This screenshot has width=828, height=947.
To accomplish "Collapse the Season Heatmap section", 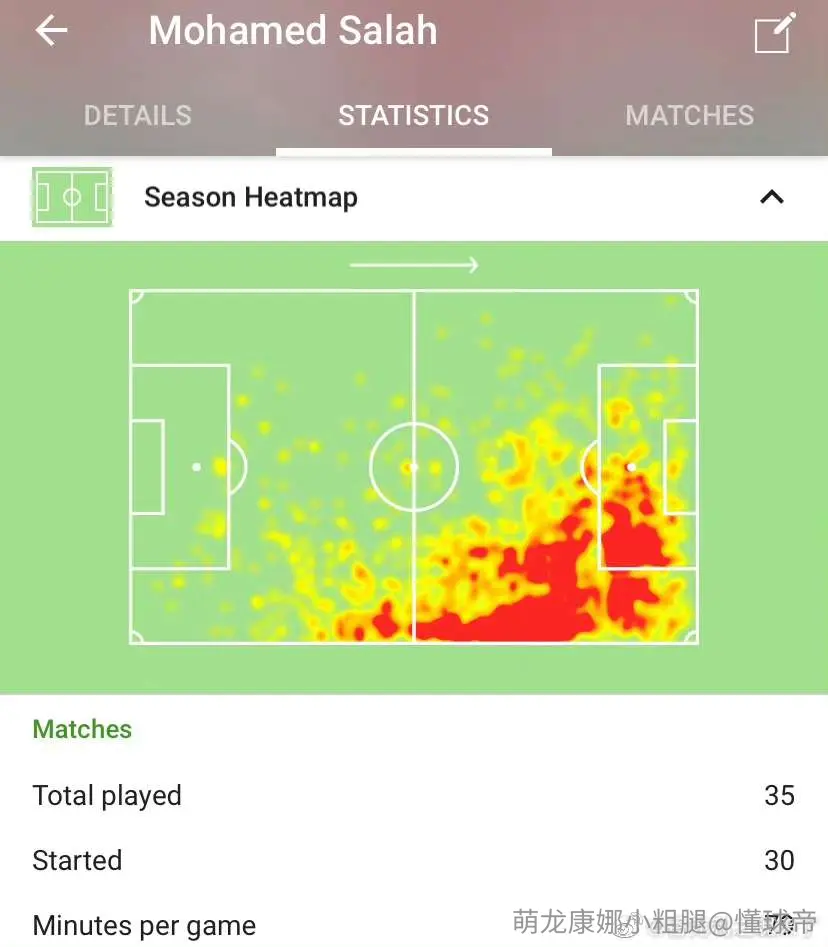I will point(772,197).
